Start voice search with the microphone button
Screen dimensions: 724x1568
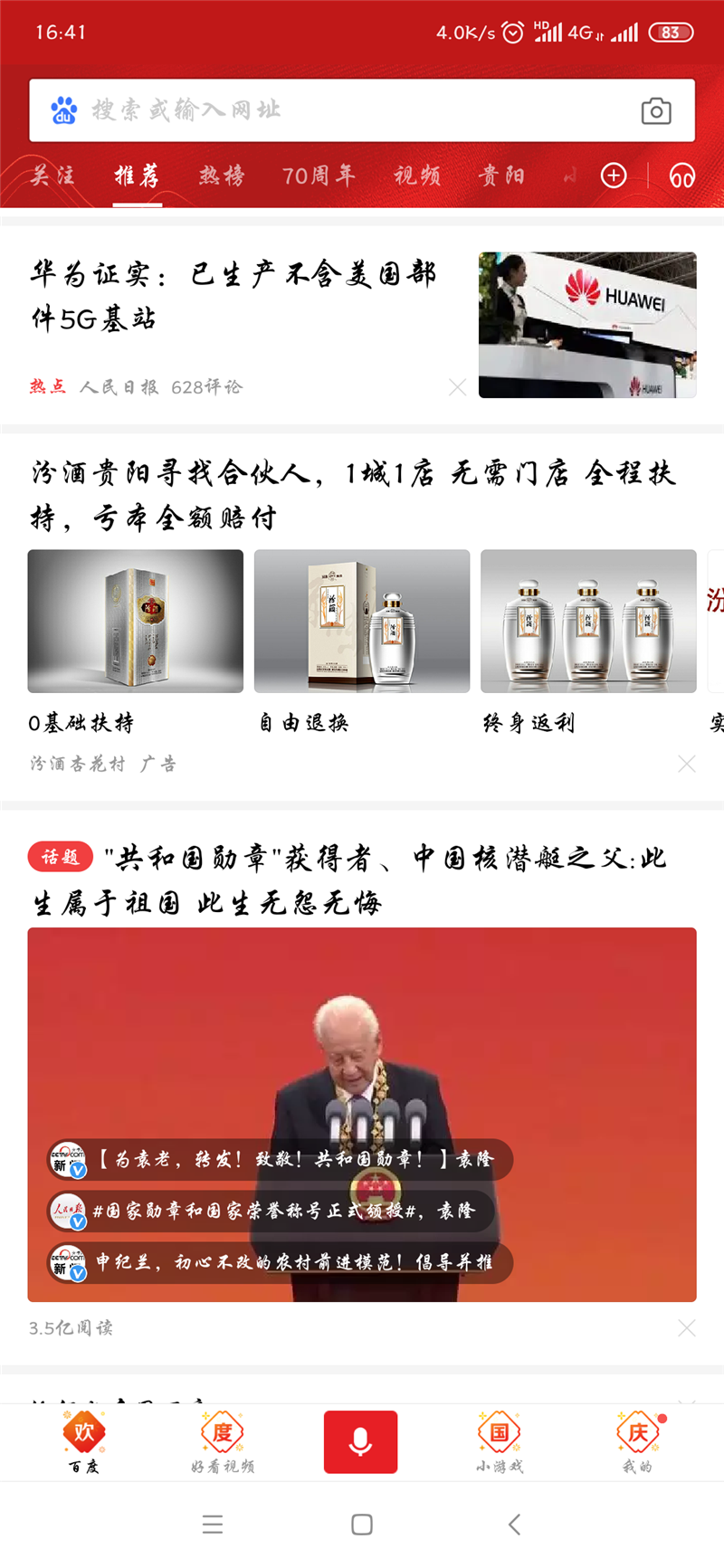click(x=360, y=1441)
